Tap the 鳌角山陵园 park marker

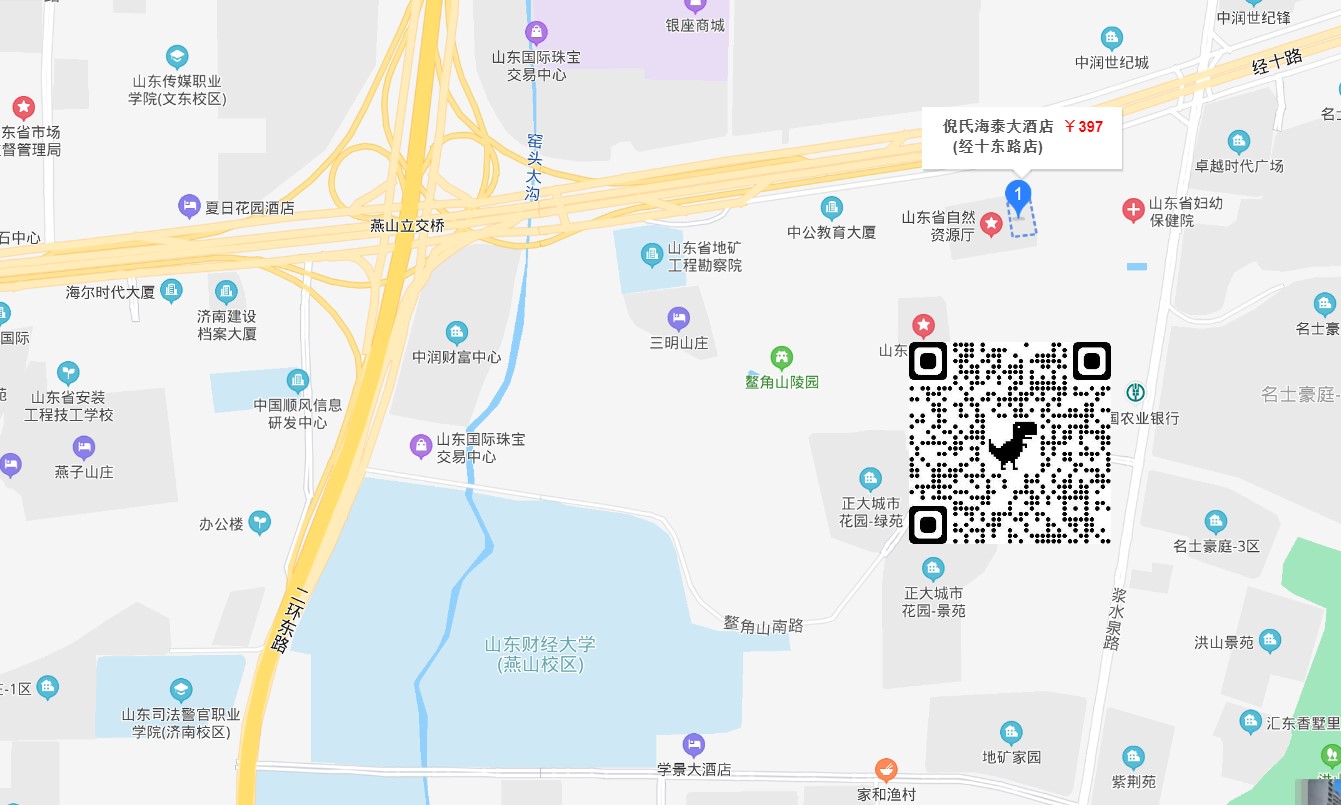click(782, 357)
